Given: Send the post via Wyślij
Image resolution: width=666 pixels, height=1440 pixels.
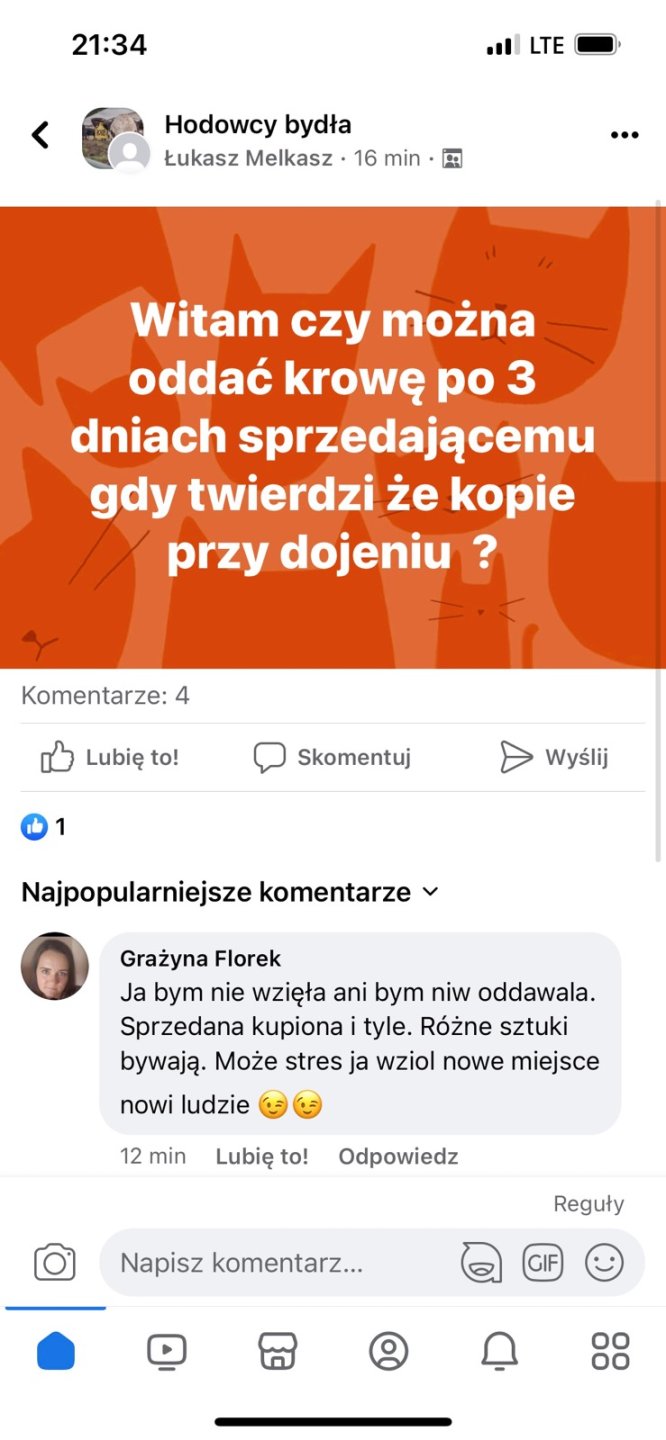Looking at the screenshot, I should [x=554, y=757].
